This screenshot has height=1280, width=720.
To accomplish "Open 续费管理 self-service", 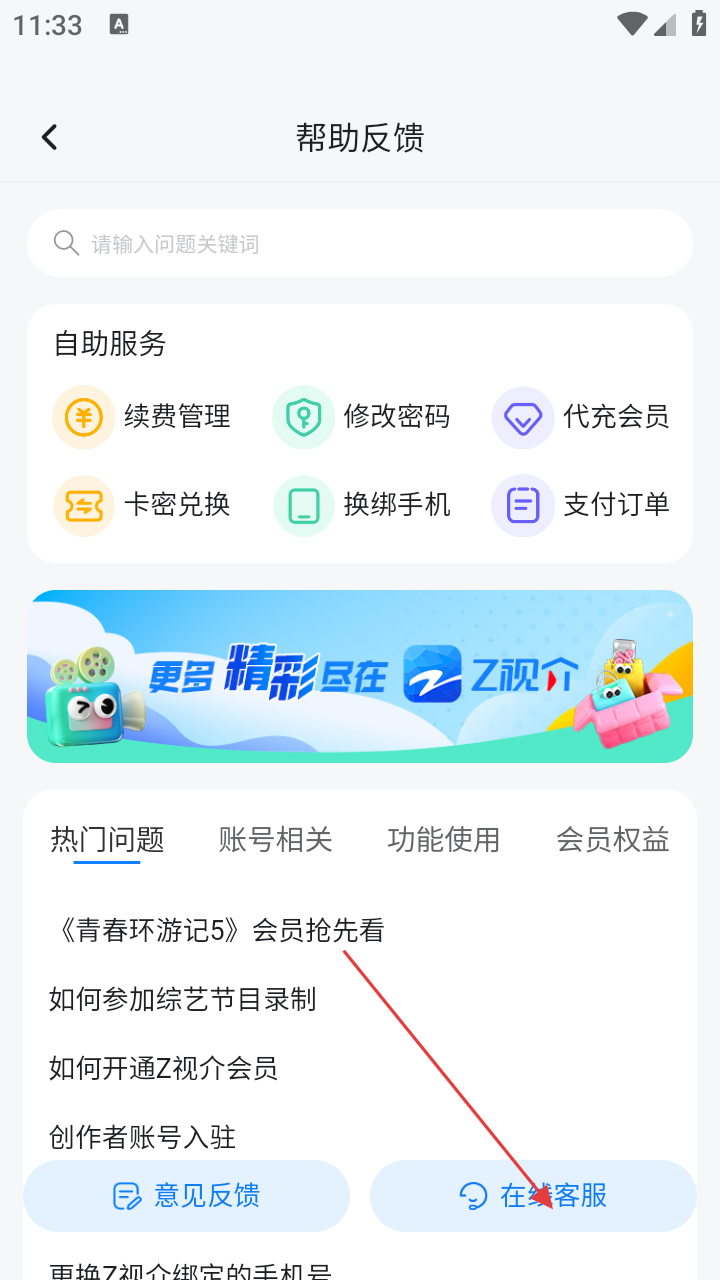I will coord(142,416).
